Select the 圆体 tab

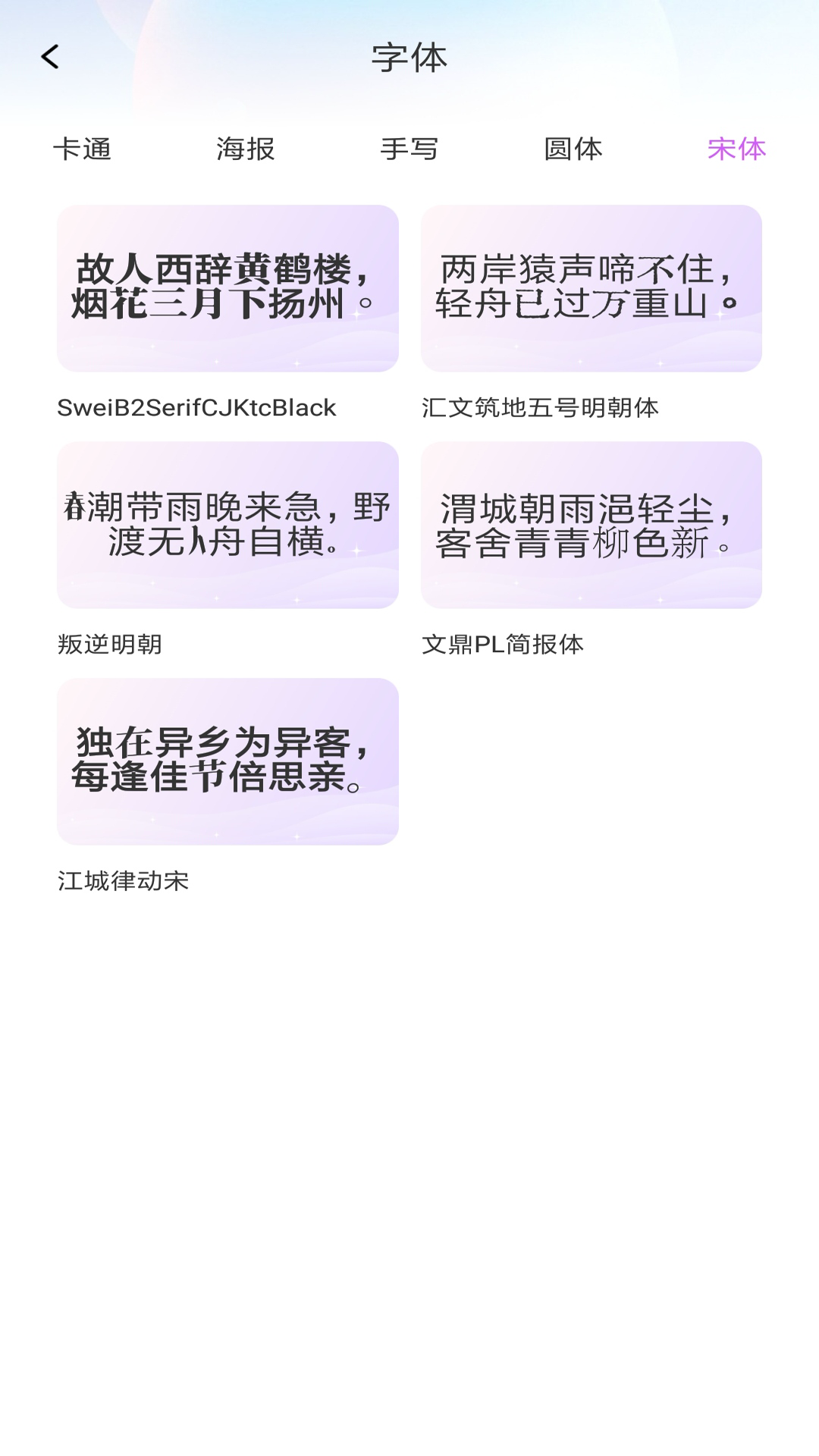coord(573,149)
